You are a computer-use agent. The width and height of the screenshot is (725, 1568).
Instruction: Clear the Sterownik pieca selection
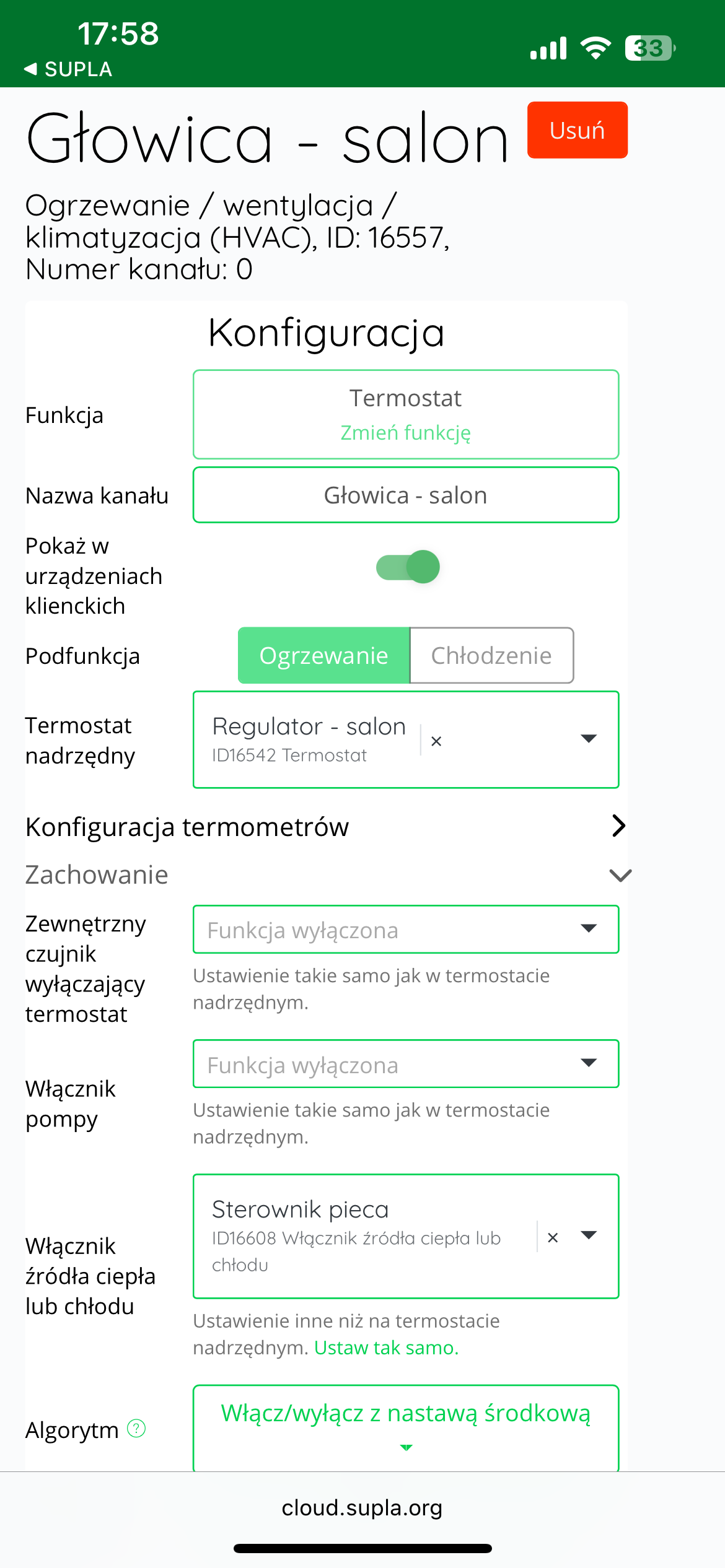(553, 1237)
